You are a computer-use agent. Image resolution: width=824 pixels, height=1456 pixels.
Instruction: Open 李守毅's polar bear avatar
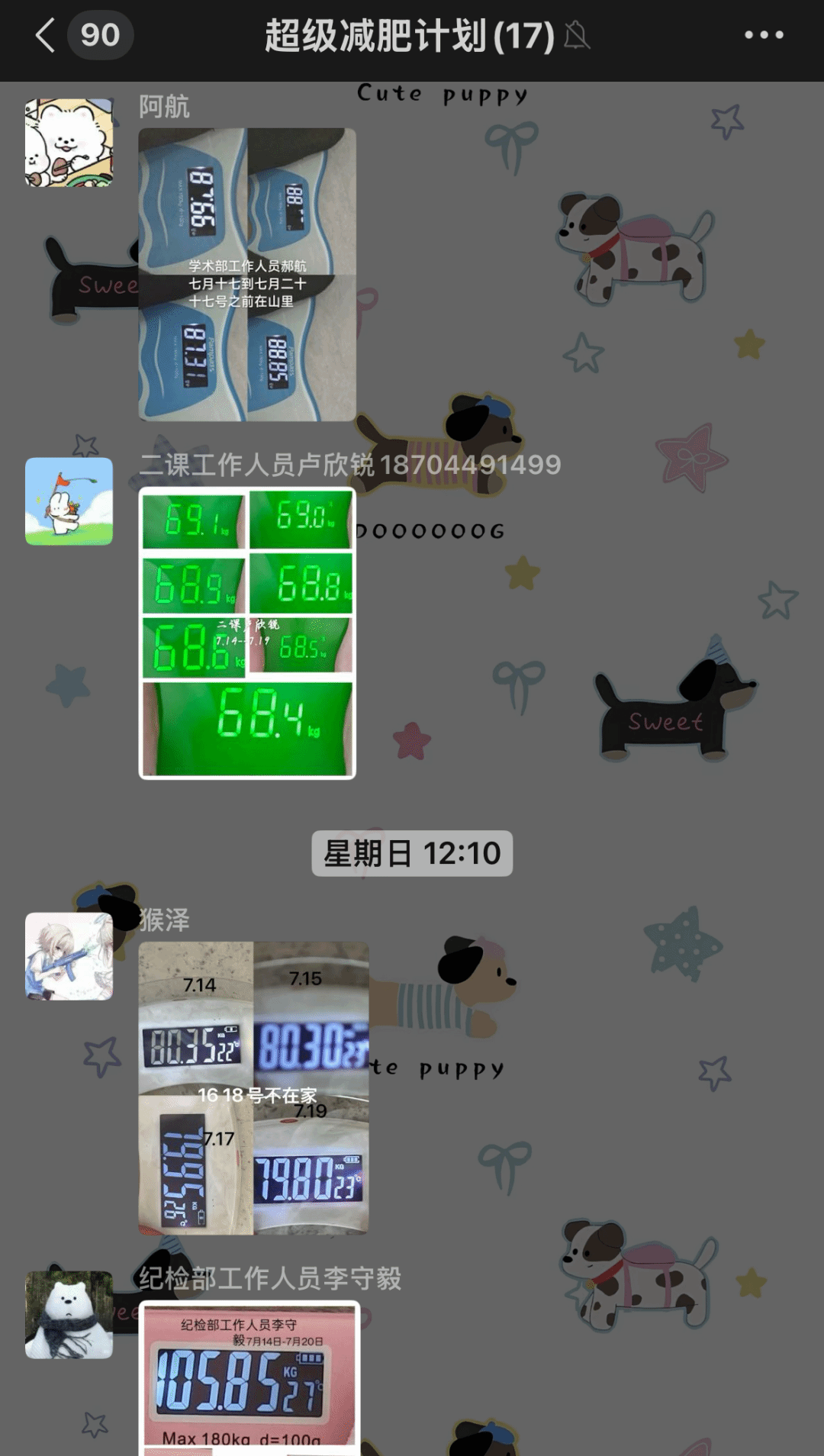pyautogui.click(x=69, y=1314)
